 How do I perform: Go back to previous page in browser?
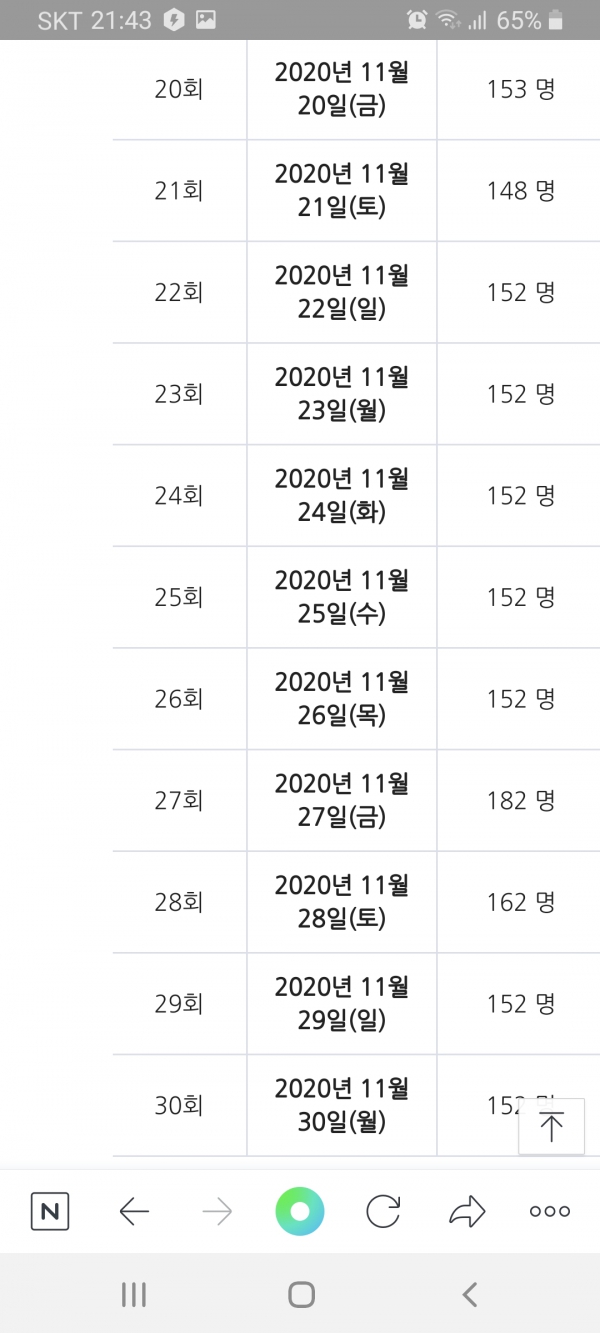(x=134, y=1212)
